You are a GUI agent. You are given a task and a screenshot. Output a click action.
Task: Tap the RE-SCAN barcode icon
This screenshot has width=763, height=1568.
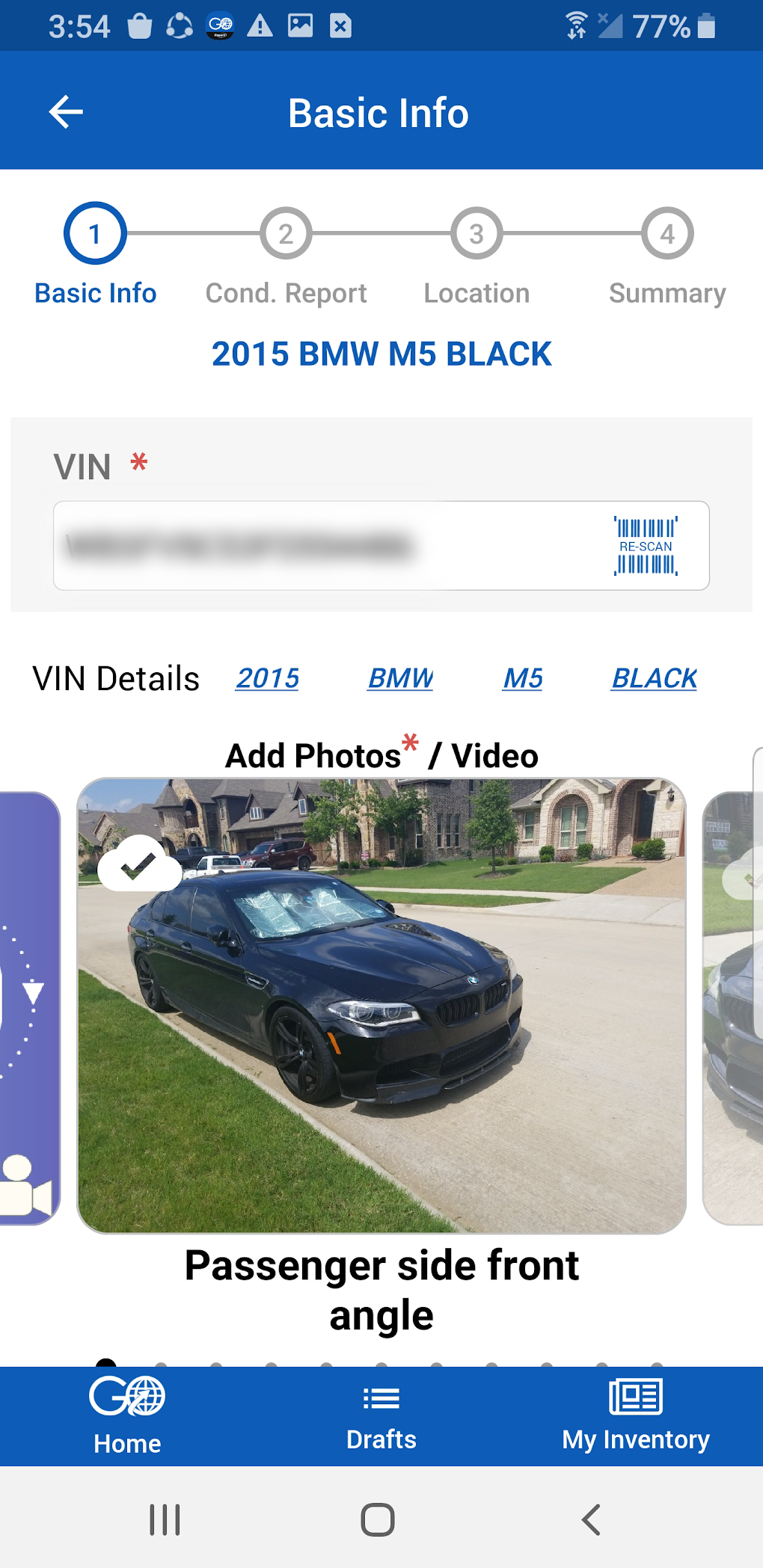tap(646, 546)
